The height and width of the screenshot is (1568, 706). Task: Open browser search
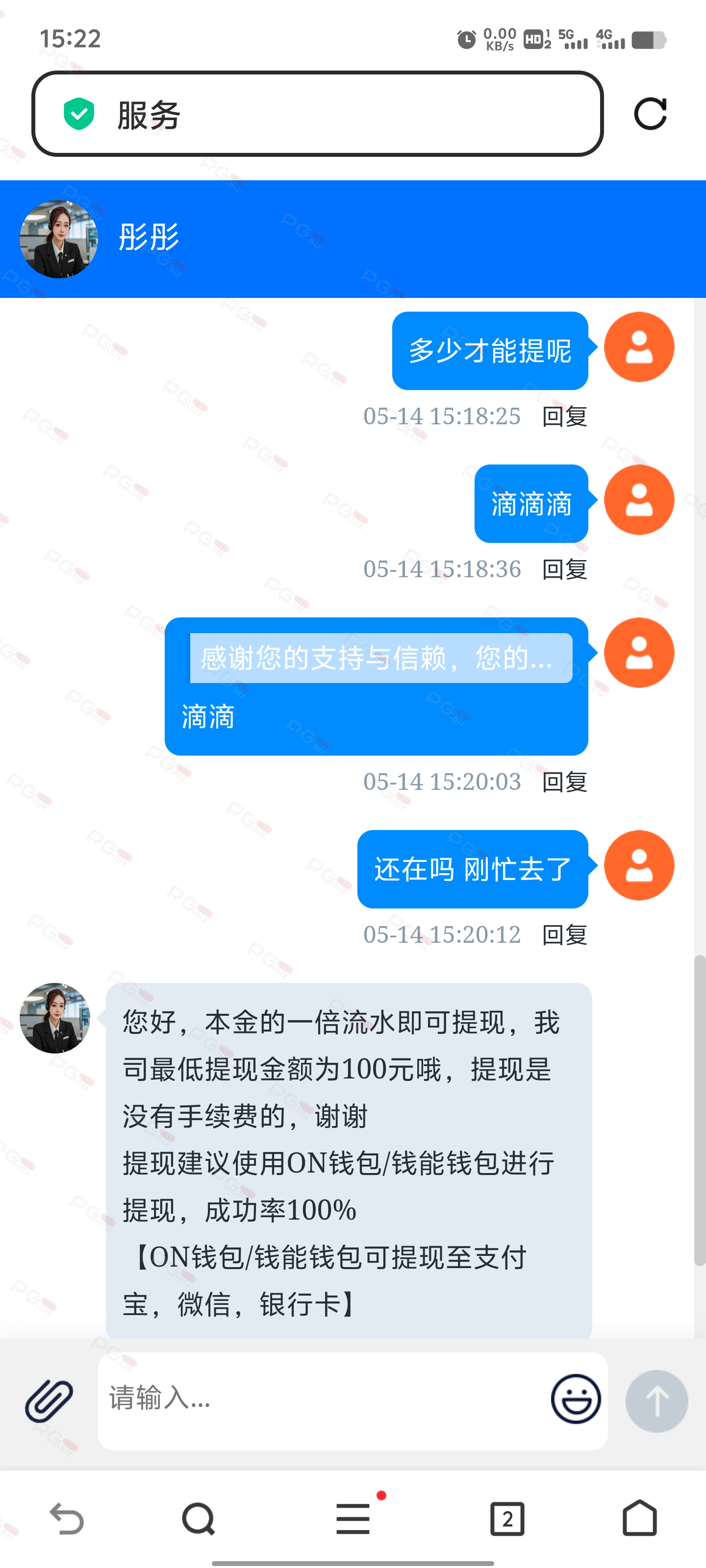click(199, 1519)
